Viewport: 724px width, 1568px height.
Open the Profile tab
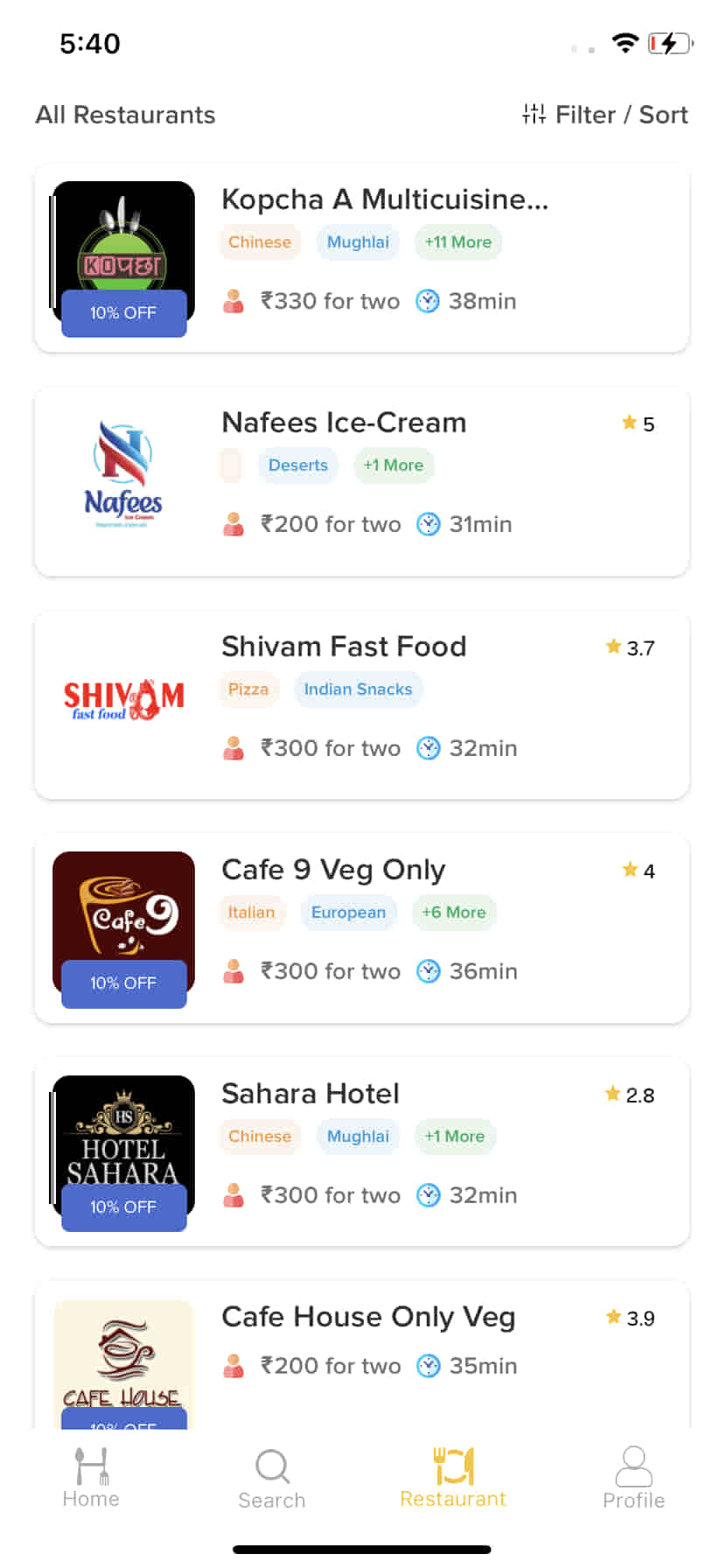[x=634, y=1479]
